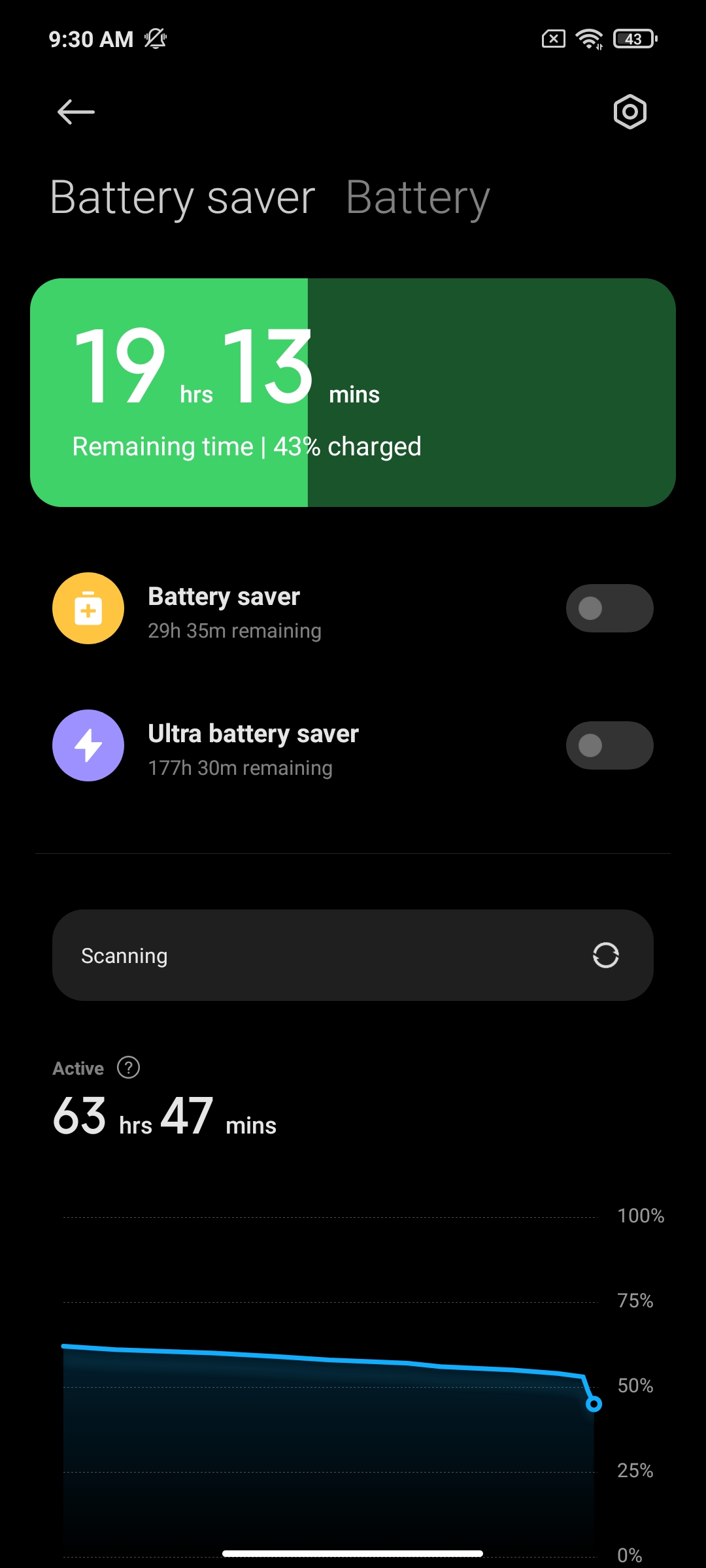Go back using the arrow icon
The width and height of the screenshot is (706, 1568).
(x=76, y=112)
